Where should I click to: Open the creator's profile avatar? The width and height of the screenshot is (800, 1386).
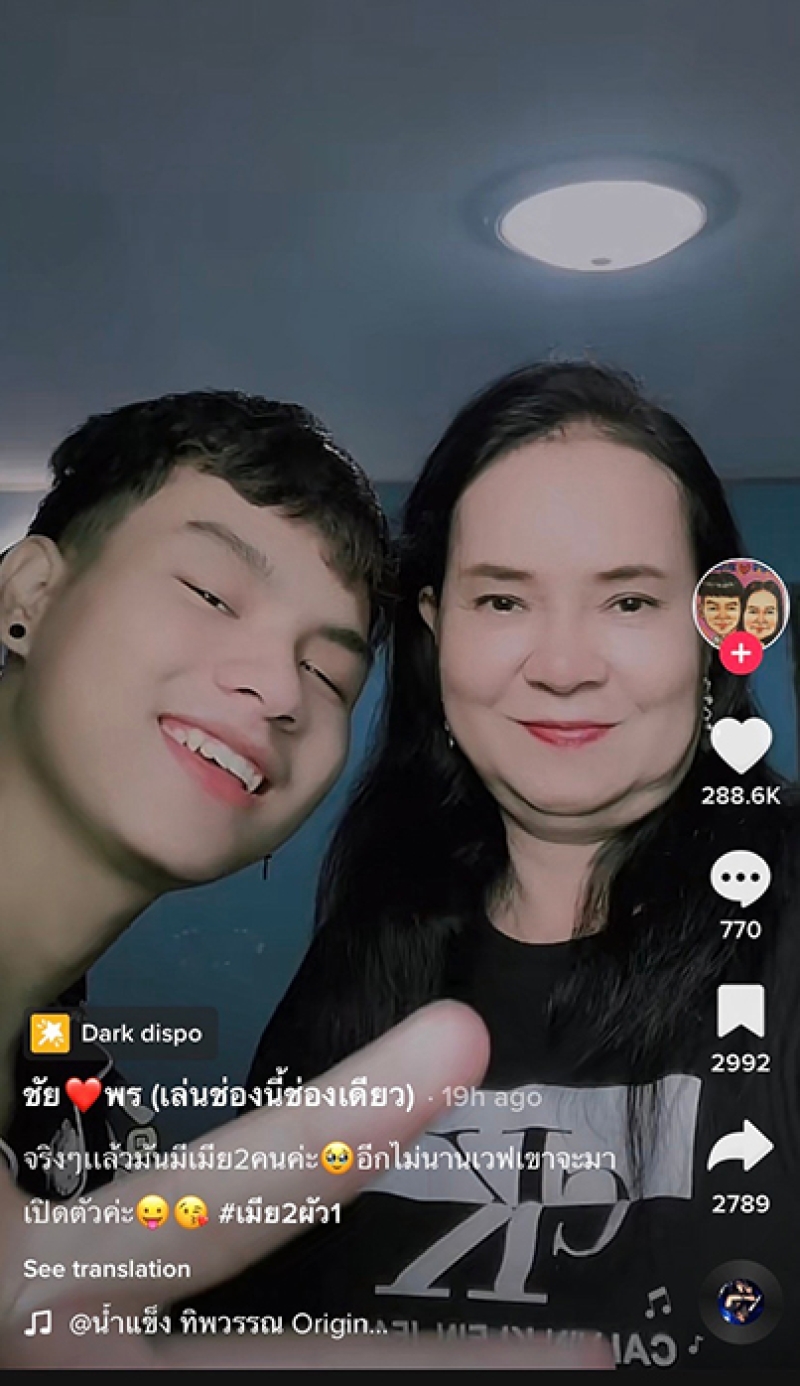(741, 603)
